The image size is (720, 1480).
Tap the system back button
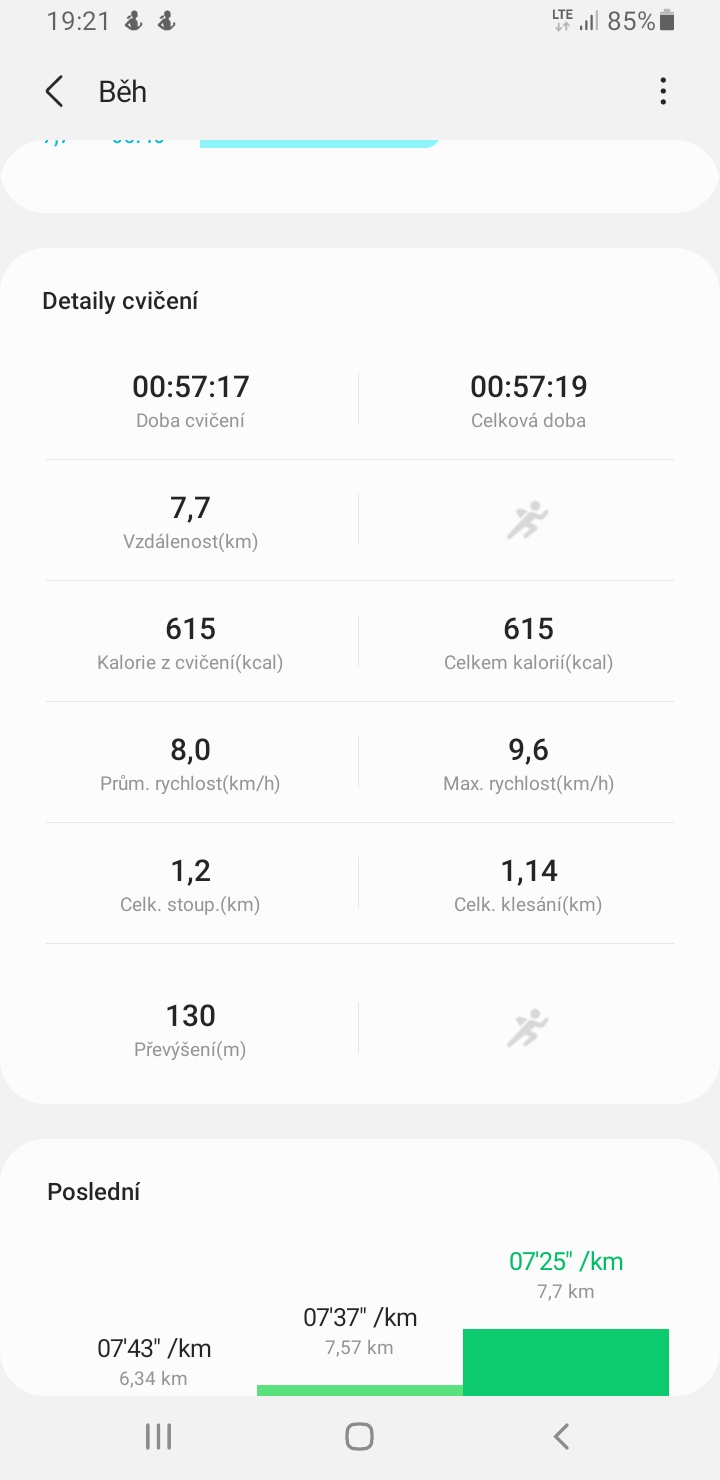tap(561, 1437)
